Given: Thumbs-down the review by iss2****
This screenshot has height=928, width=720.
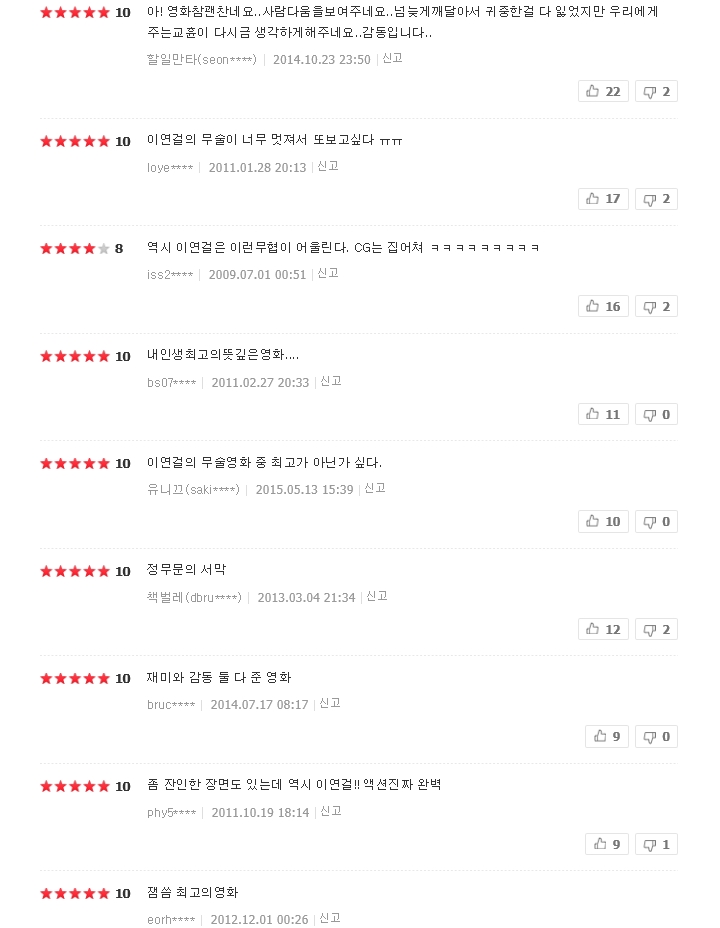Looking at the screenshot, I should pos(657,306).
